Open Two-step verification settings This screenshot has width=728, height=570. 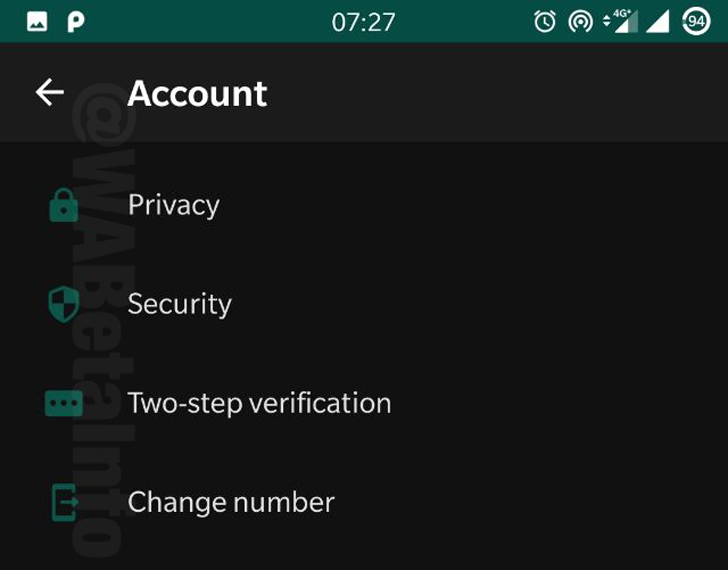pos(259,403)
